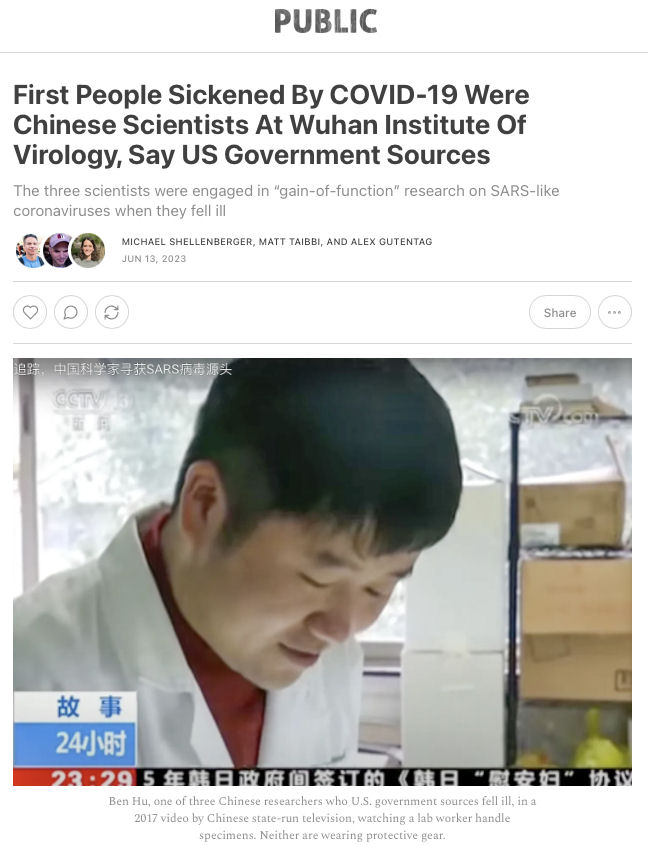Restack this post with the circular arrows icon
This screenshot has height=845, width=648.
(112, 312)
